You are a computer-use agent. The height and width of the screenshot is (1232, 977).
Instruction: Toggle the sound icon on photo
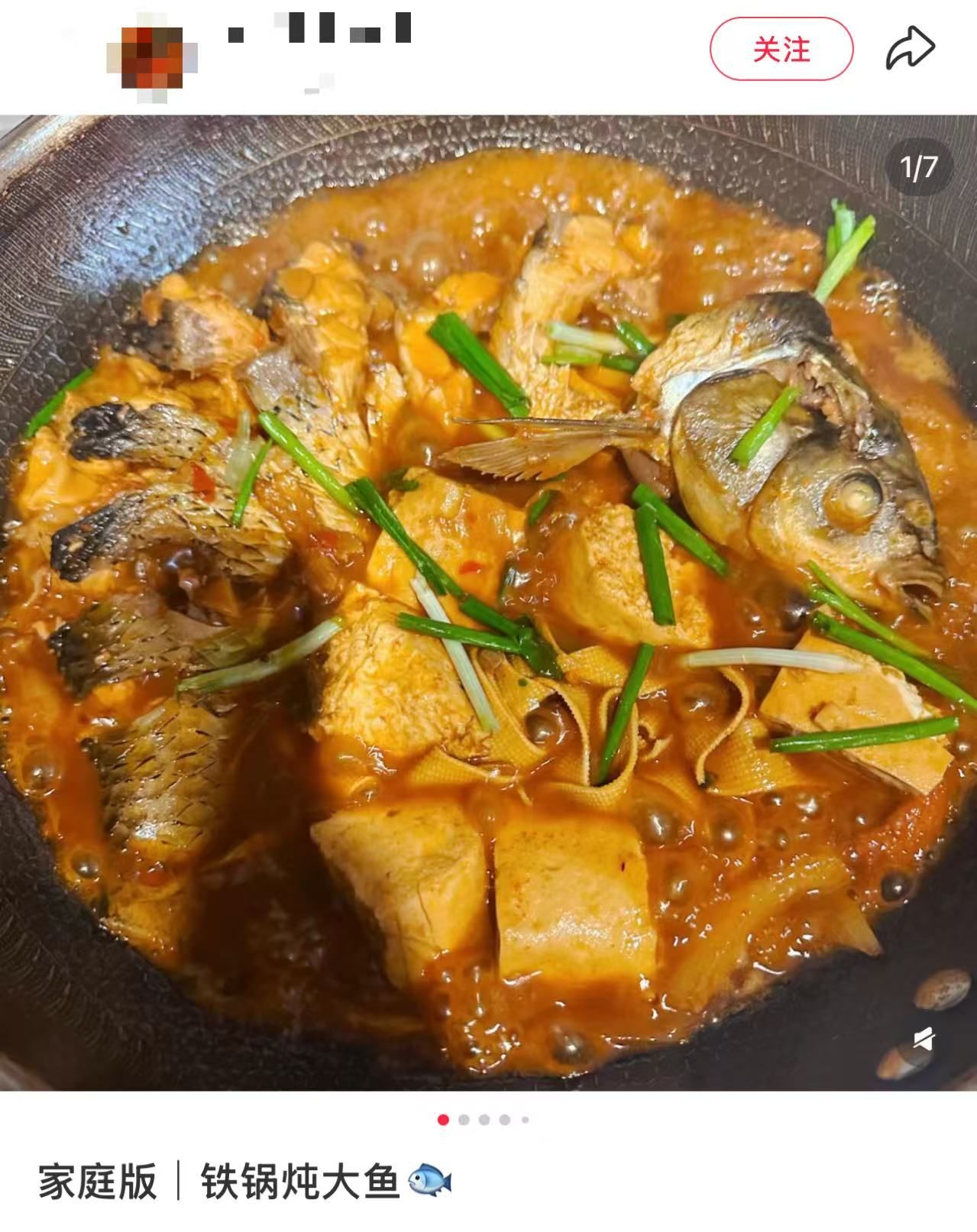[923, 1039]
